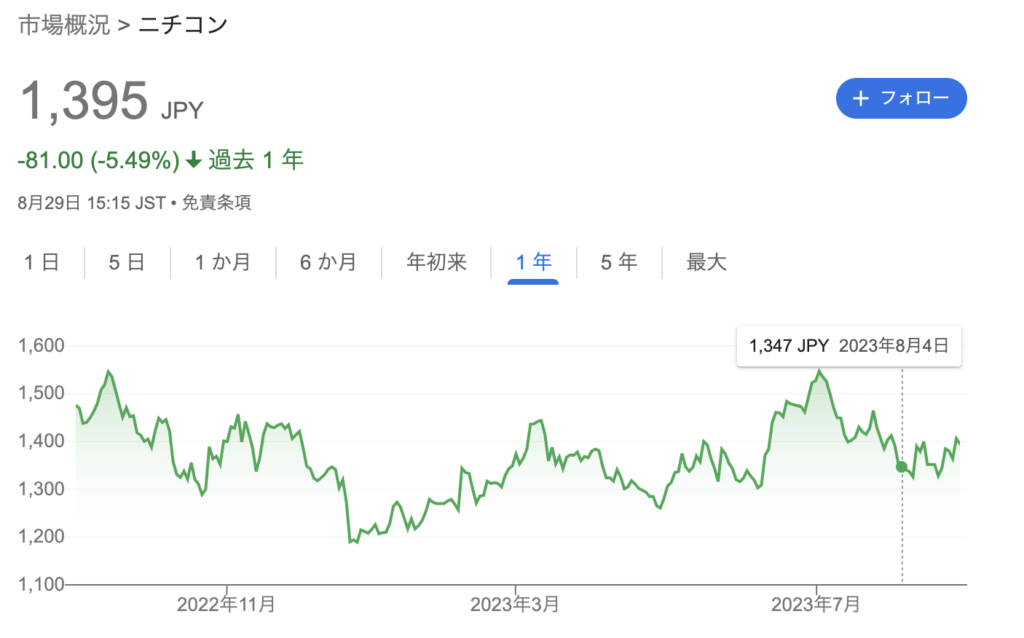Screen dimensions: 1024x638
Task: Switch to the 1日 range tab
Action: coord(41,263)
